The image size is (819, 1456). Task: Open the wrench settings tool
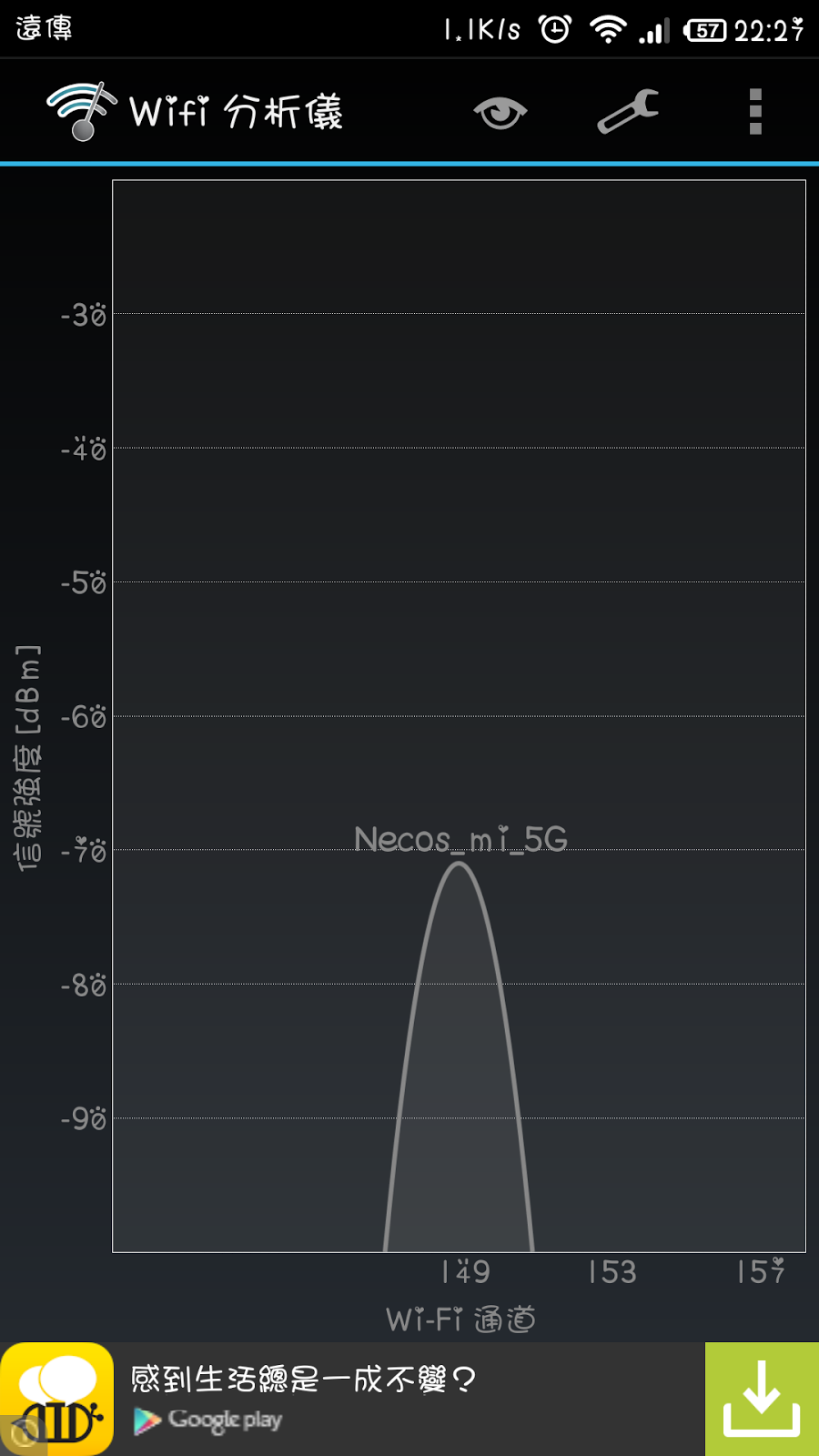[628, 112]
